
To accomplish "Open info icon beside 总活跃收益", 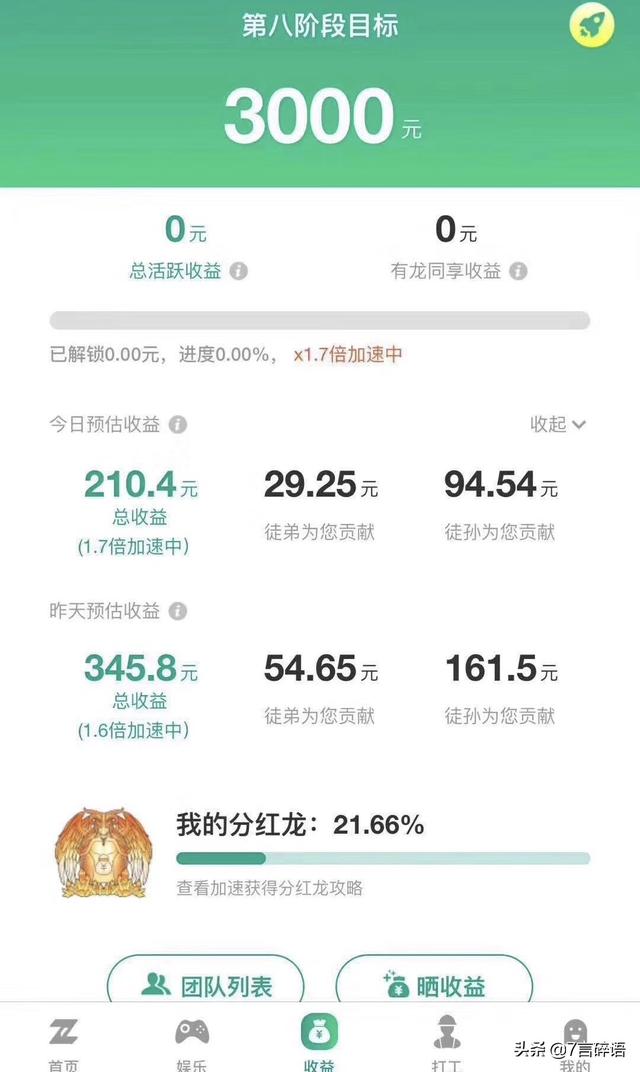I will [x=239, y=271].
